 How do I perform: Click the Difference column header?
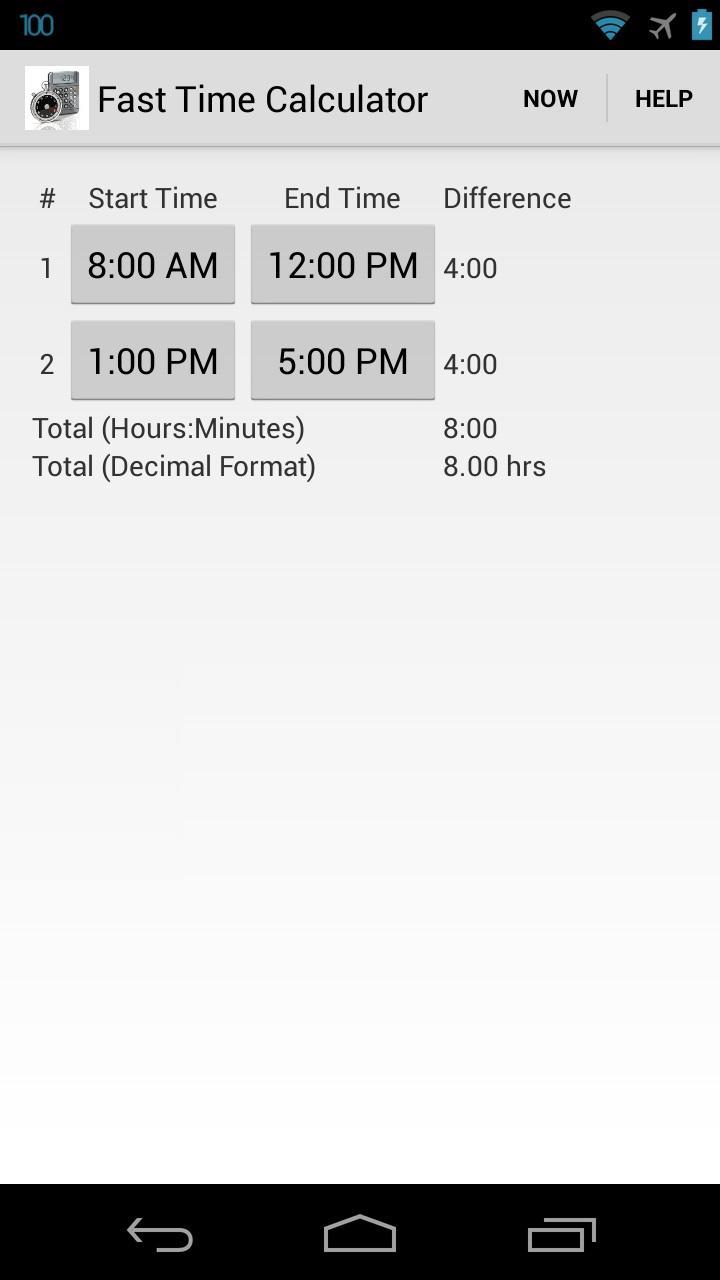point(507,197)
